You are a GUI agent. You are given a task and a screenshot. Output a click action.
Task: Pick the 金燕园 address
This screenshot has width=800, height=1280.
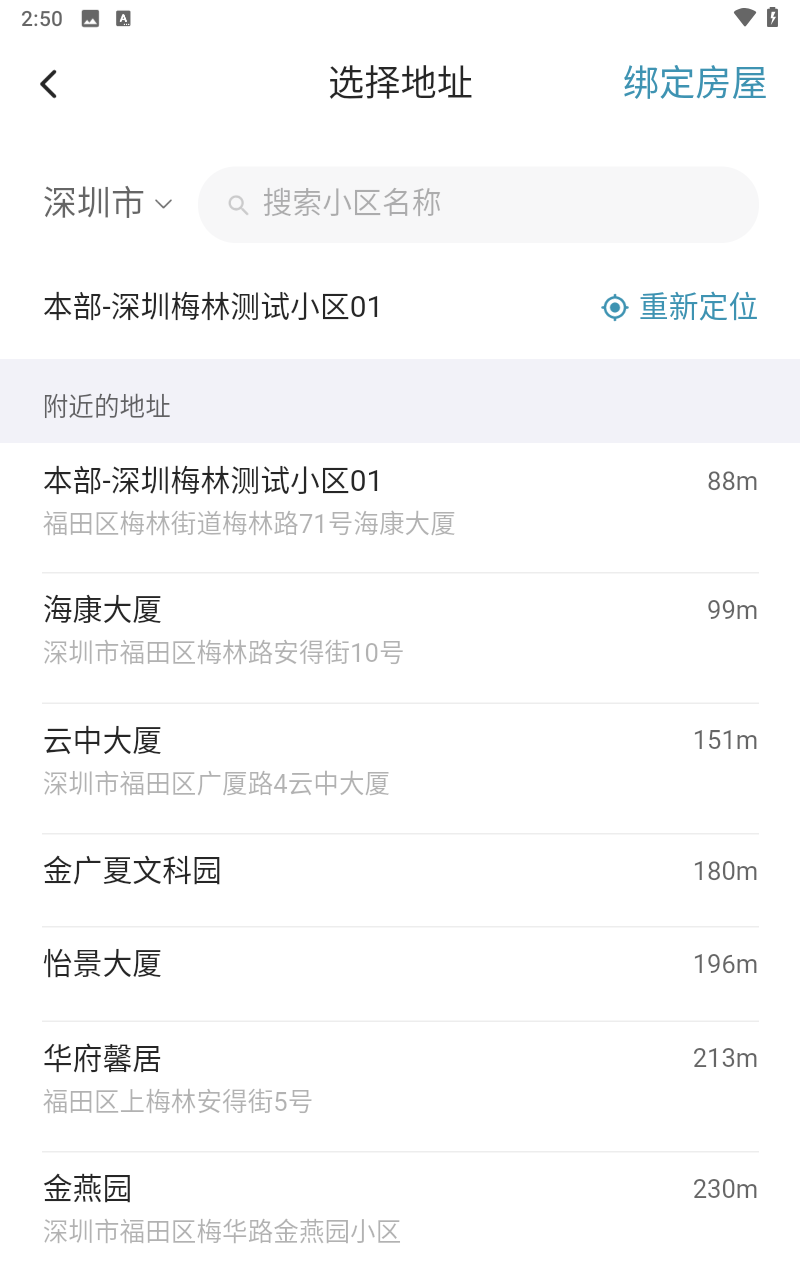tap(400, 1209)
